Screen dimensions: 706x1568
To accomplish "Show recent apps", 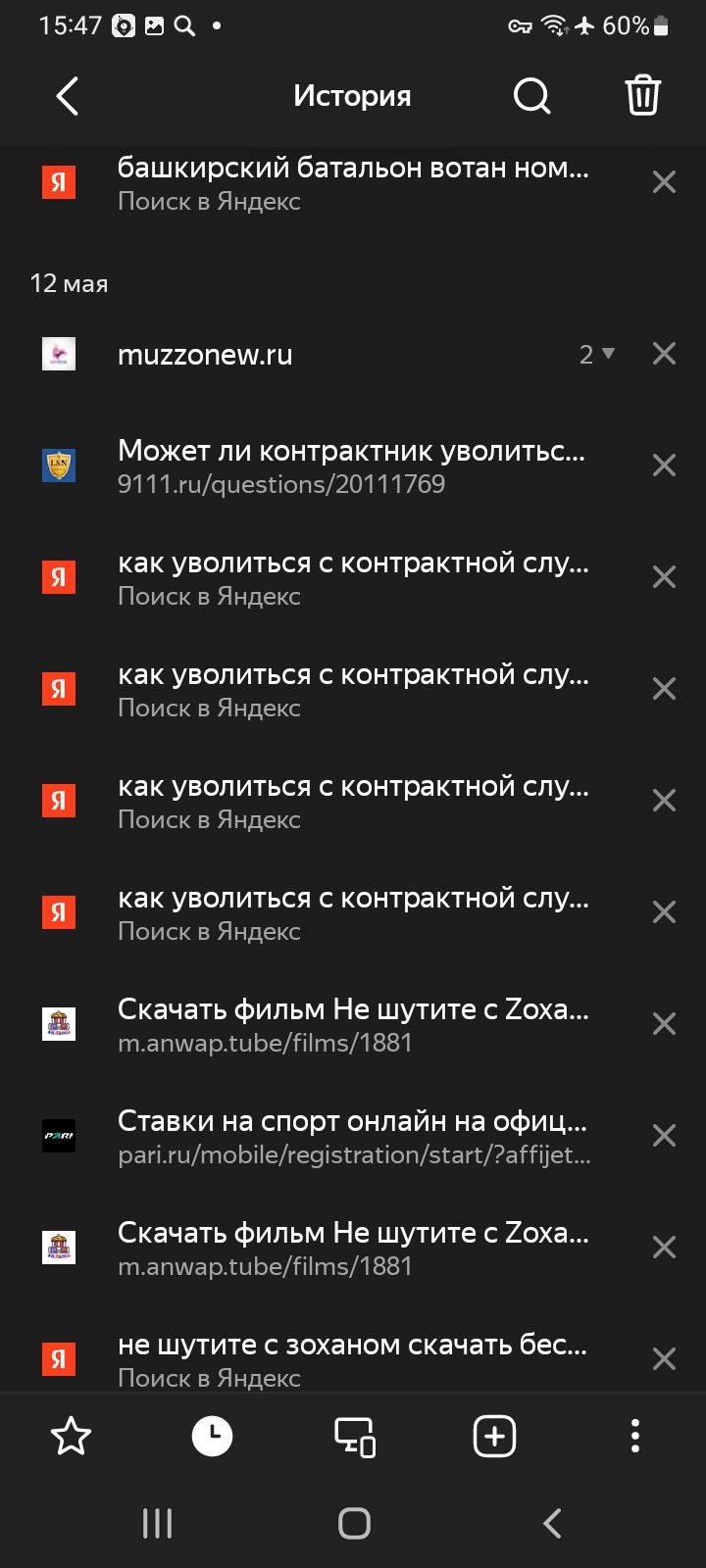I will point(157,1523).
